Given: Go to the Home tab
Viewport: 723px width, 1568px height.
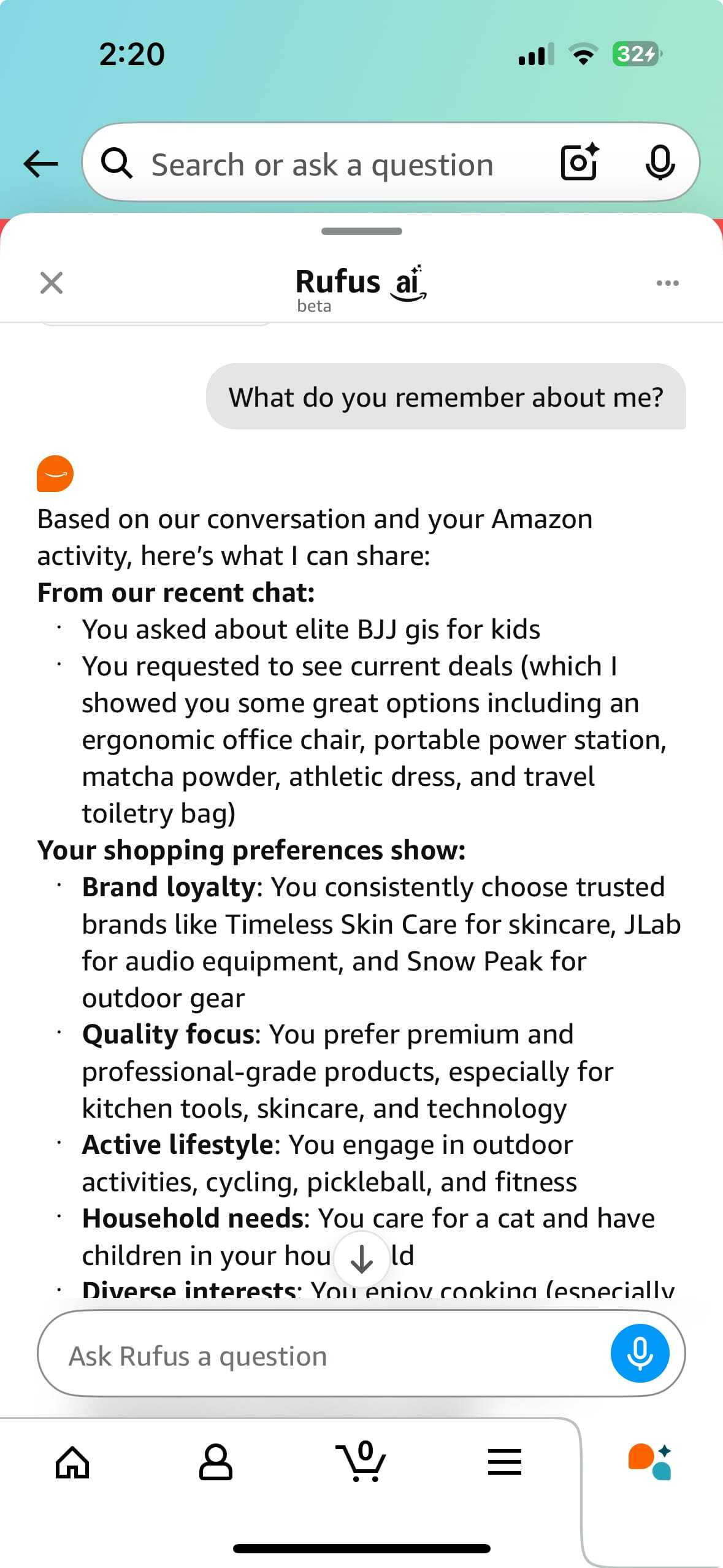Looking at the screenshot, I should pyautogui.click(x=72, y=1462).
